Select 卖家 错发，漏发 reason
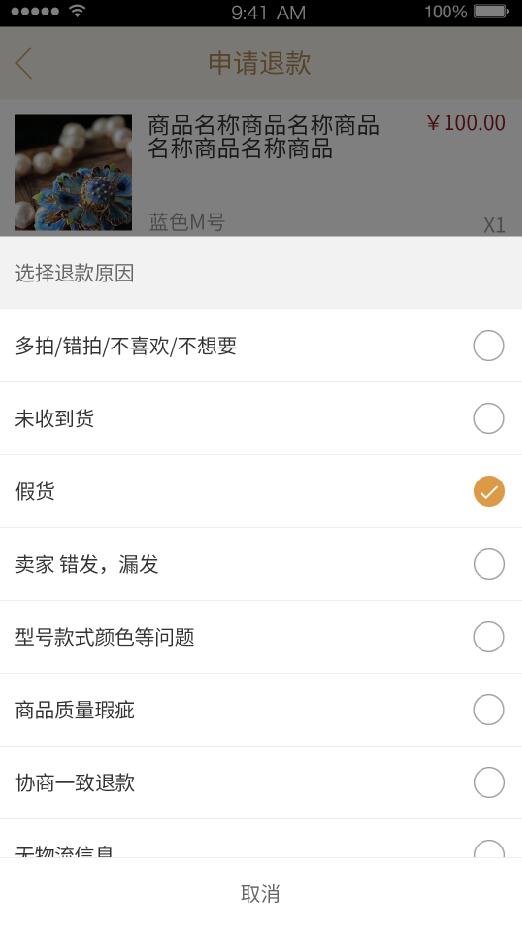Image resolution: width=522 pixels, height=930 pixels. [x=261, y=564]
